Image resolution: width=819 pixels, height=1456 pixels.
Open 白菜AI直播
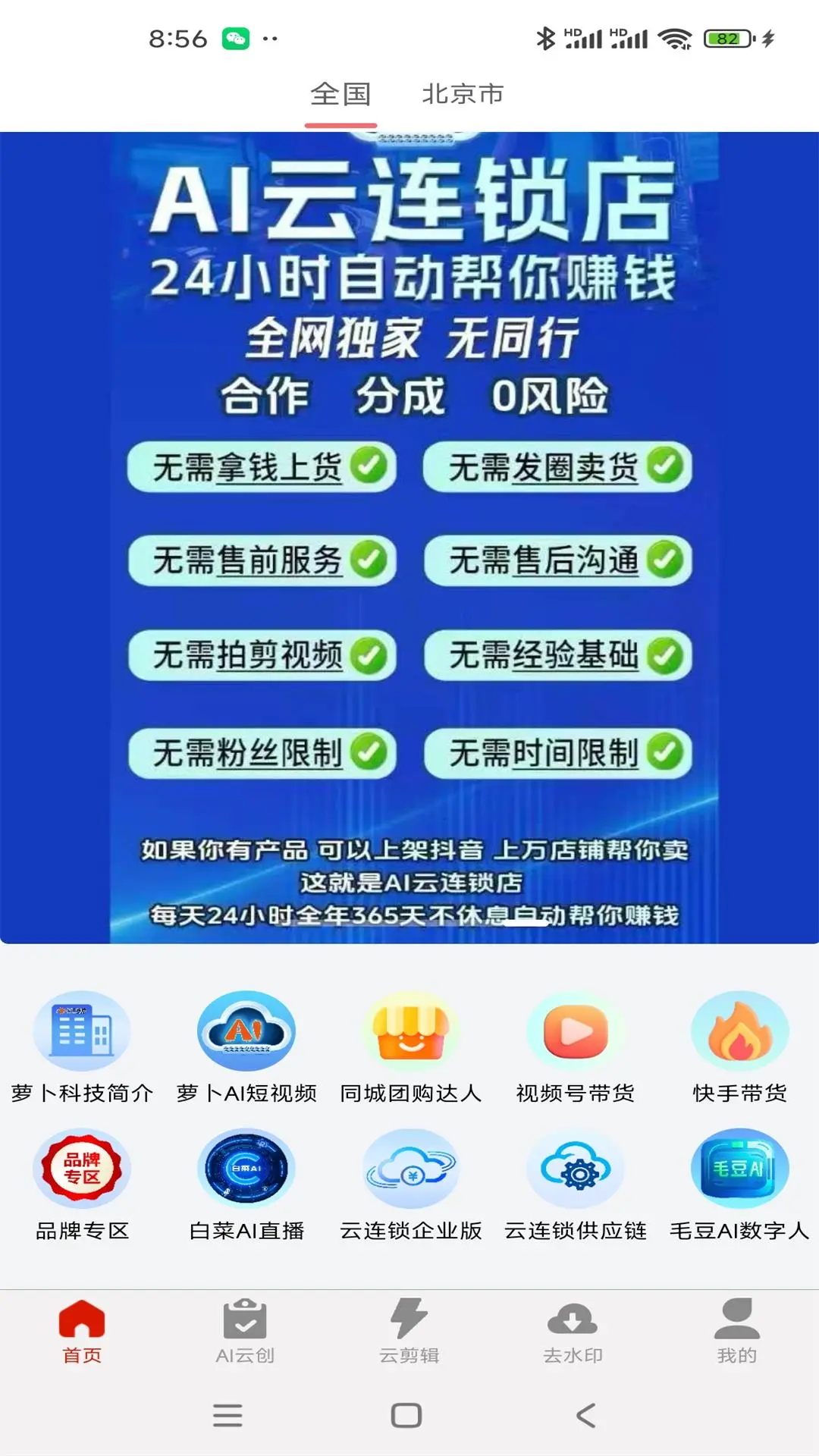(246, 1185)
